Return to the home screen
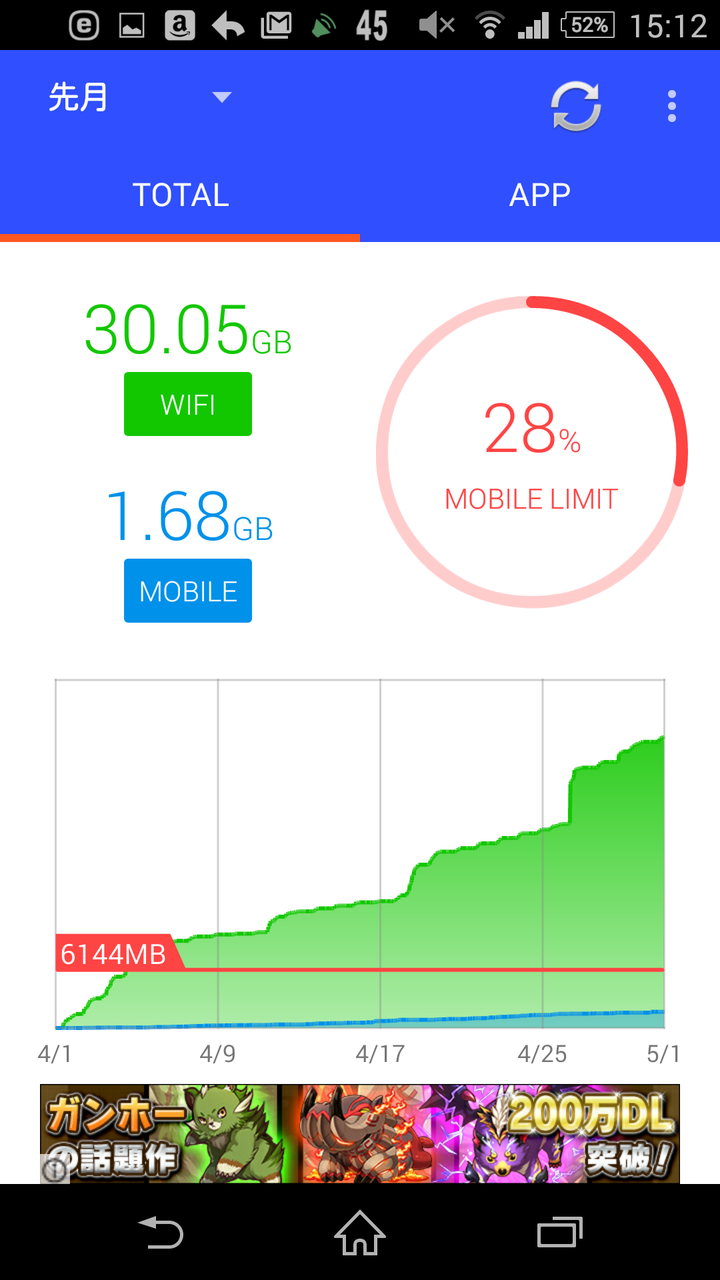This screenshot has width=720, height=1280. point(360,1233)
